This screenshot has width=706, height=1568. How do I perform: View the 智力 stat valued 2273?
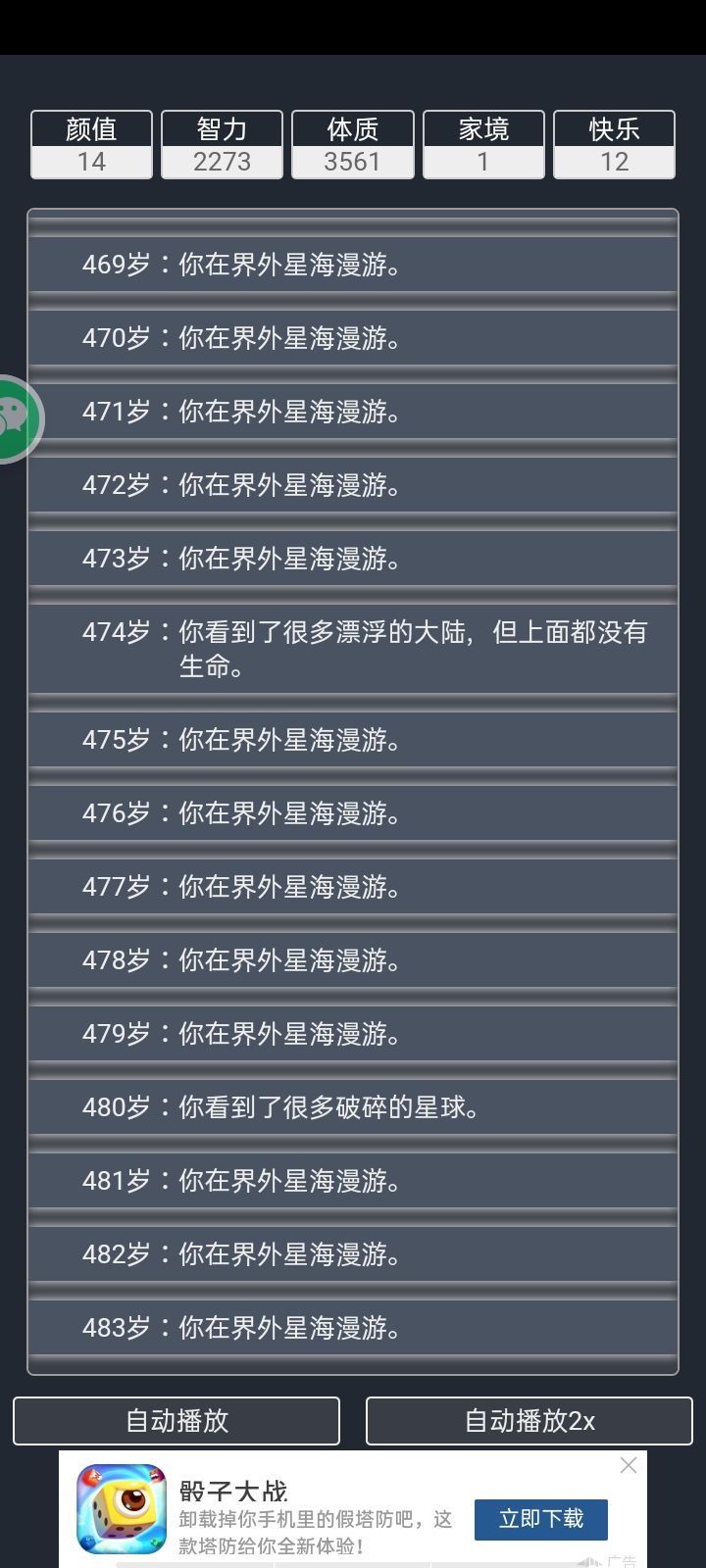coord(222,144)
